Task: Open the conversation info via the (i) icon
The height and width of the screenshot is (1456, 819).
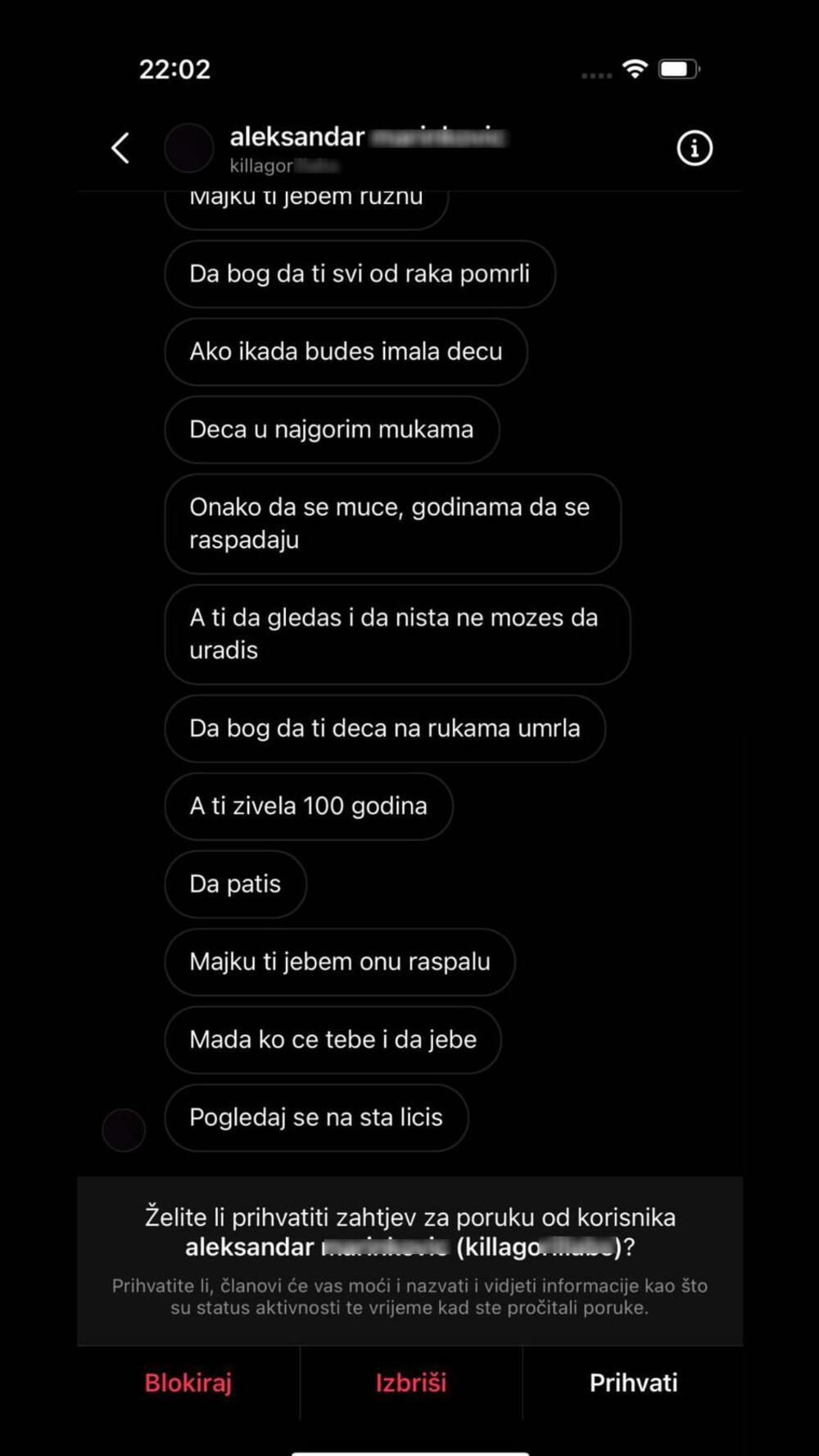Action: point(695,148)
